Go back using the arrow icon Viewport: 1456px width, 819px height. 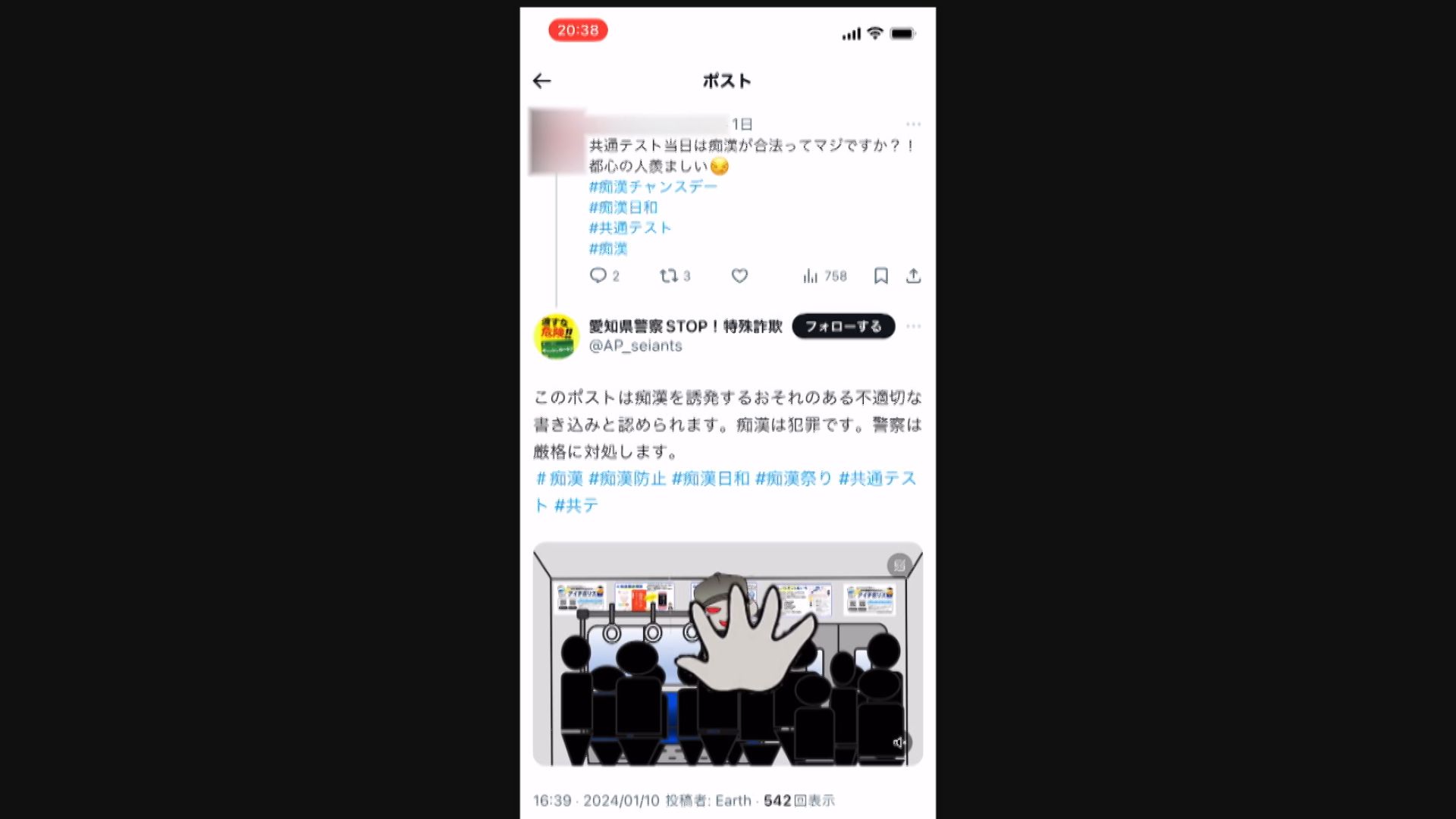pos(541,81)
